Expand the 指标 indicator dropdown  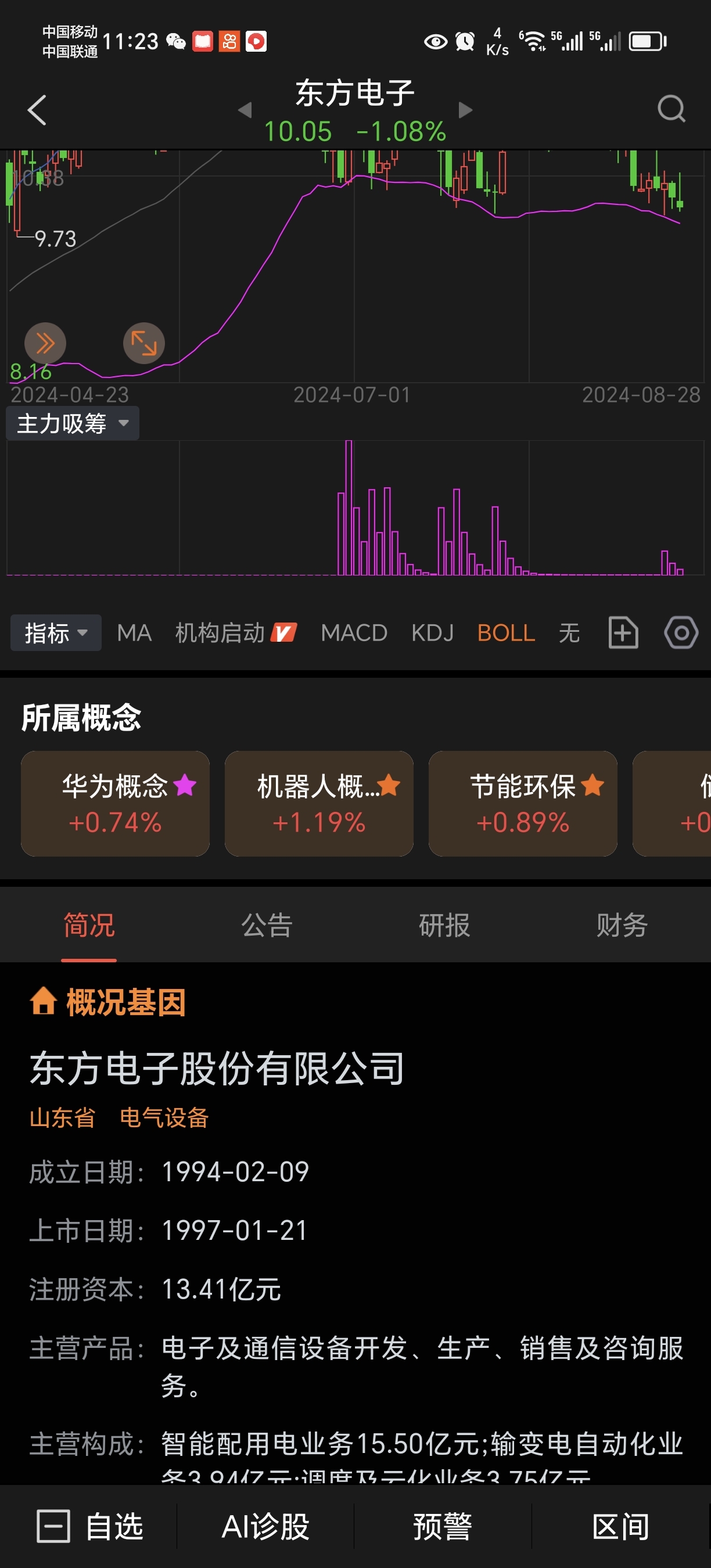[x=55, y=633]
